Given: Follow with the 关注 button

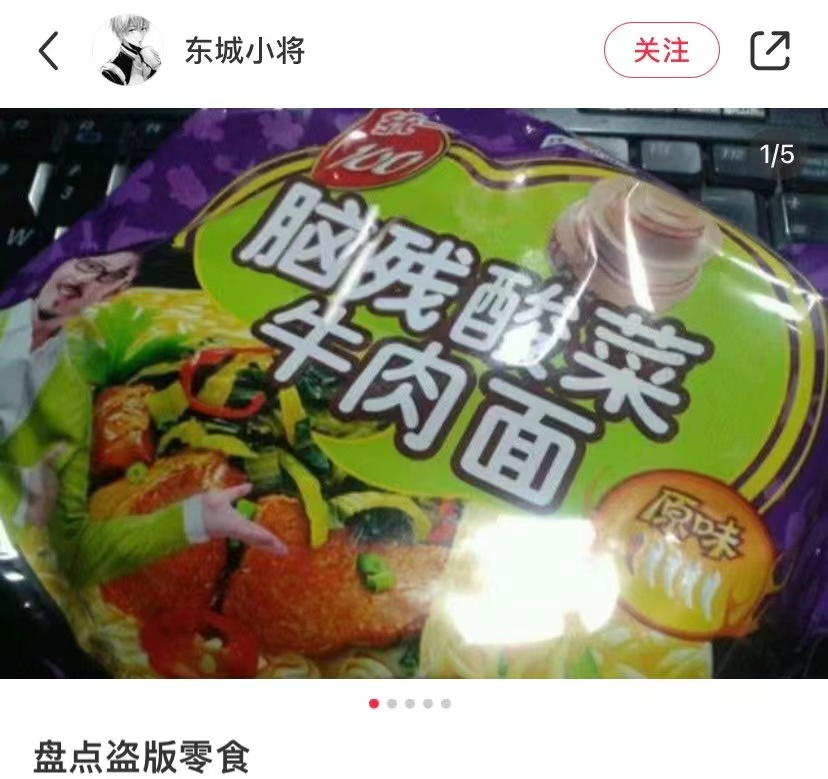Looking at the screenshot, I should 661,50.
